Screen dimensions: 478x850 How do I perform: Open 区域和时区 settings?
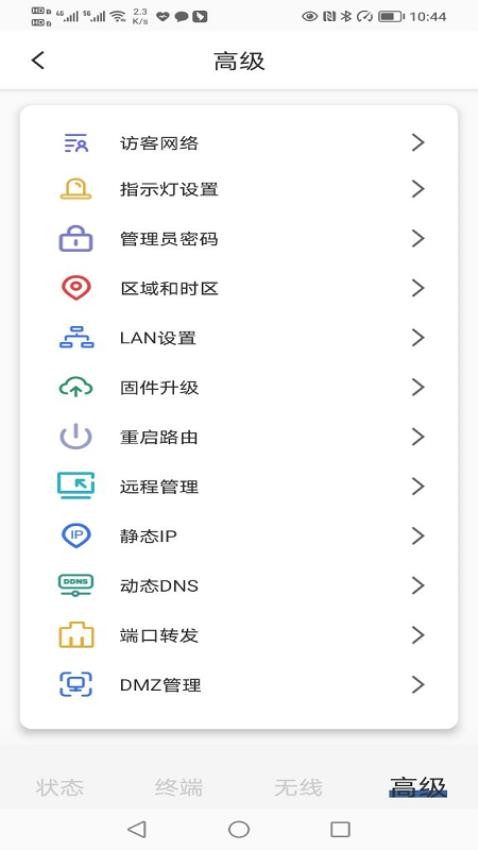click(x=239, y=288)
